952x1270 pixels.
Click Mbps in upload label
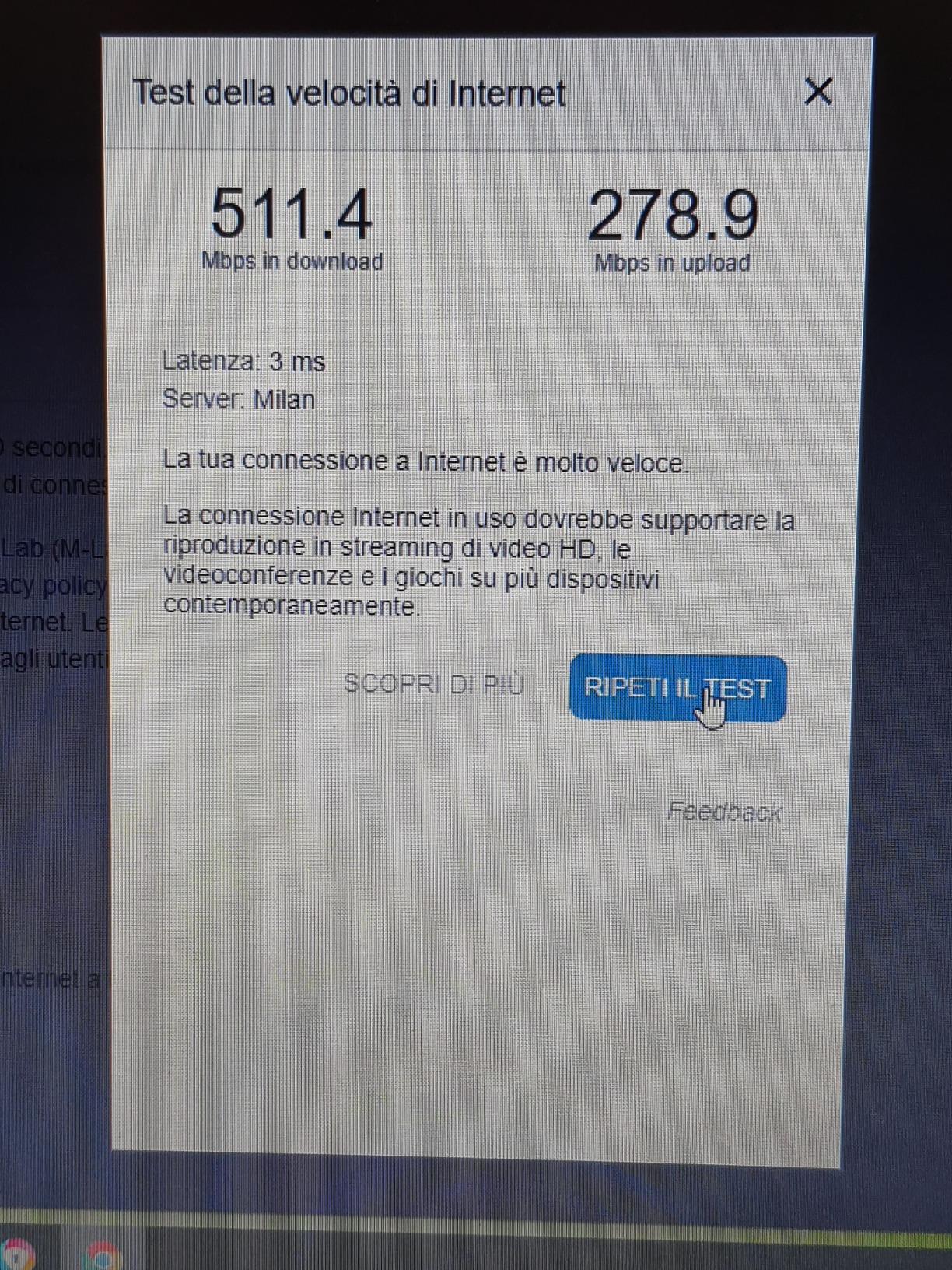pyautogui.click(x=673, y=262)
